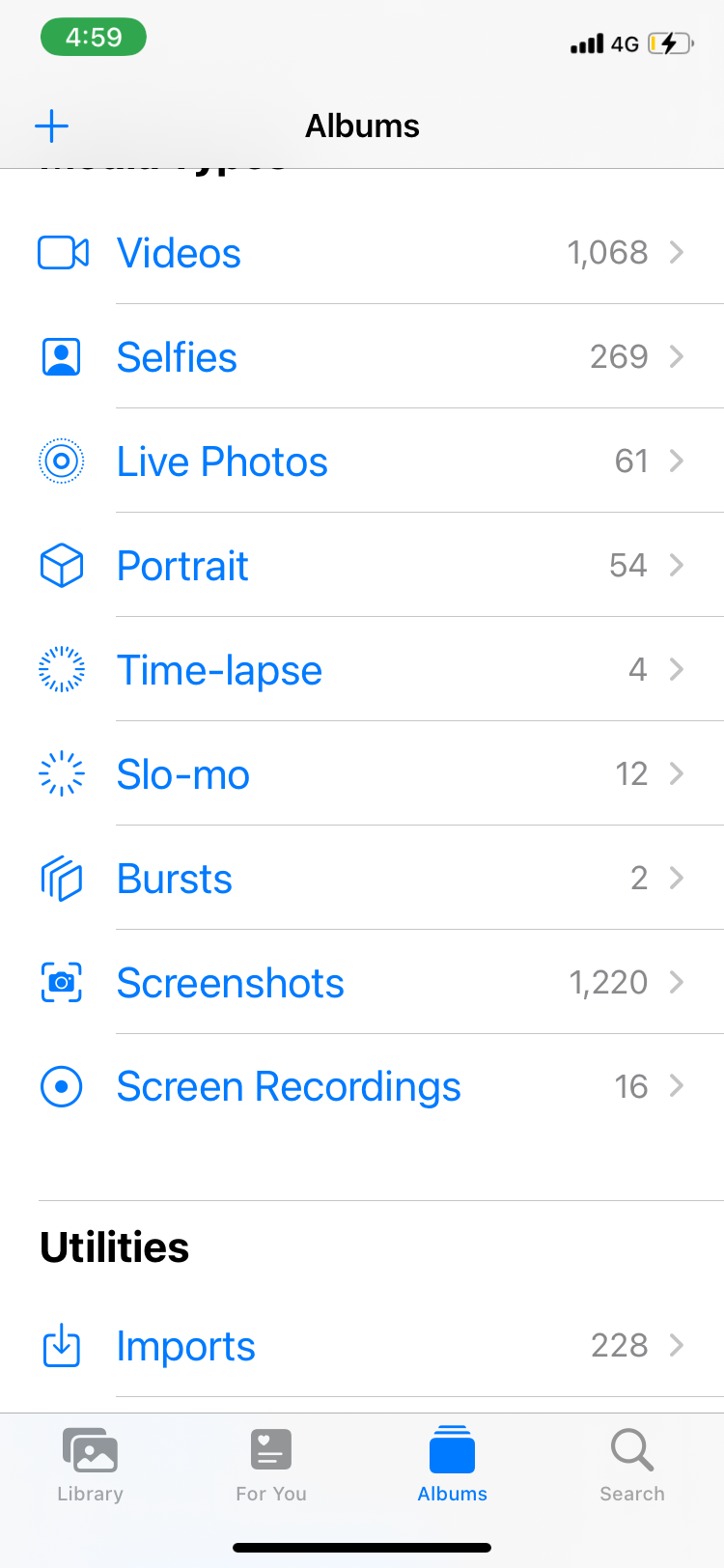The width and height of the screenshot is (724, 1568).
Task: Tap the 4:59 time pill
Action: click(93, 36)
